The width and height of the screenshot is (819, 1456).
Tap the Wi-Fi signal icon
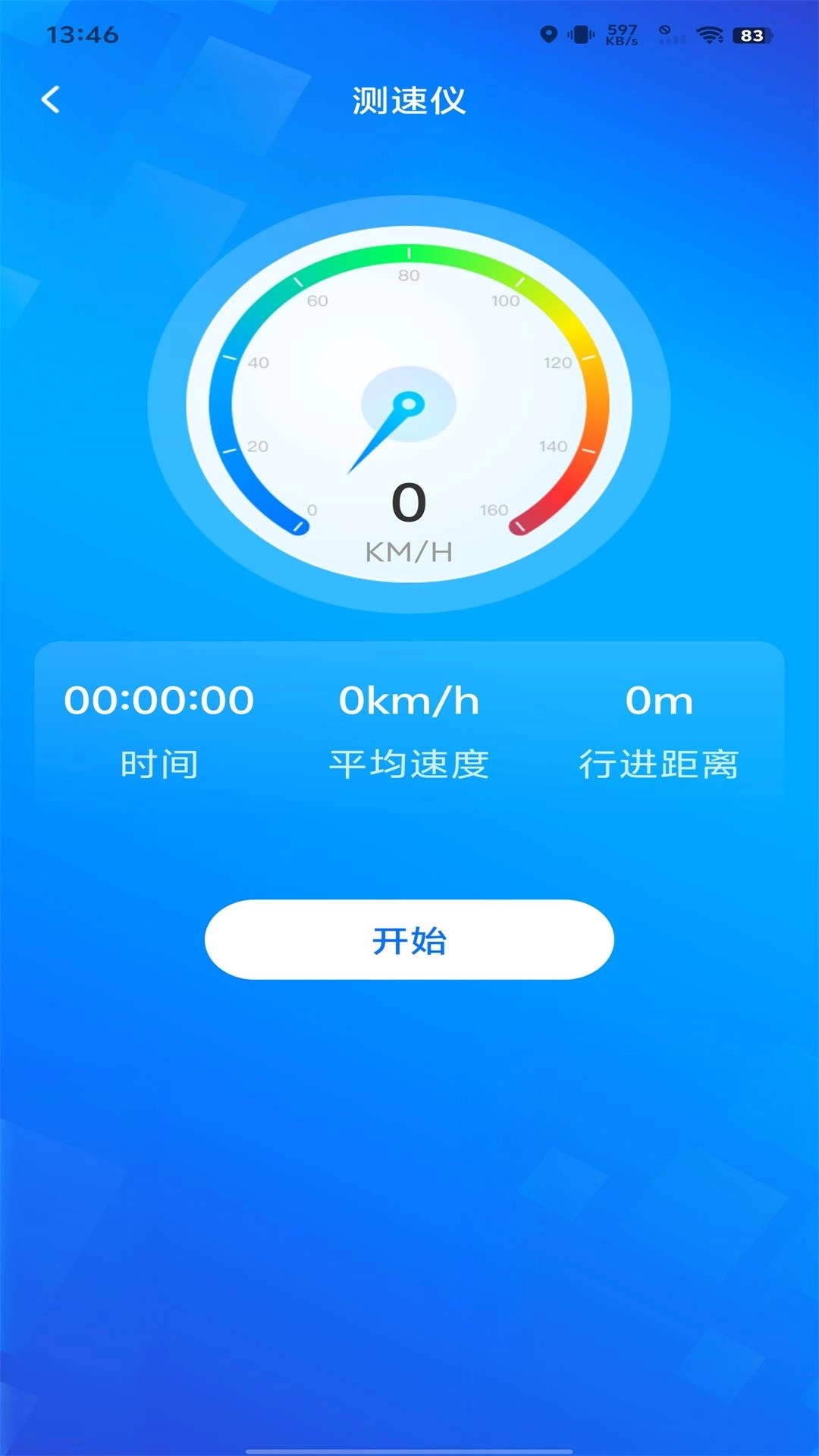(x=711, y=35)
